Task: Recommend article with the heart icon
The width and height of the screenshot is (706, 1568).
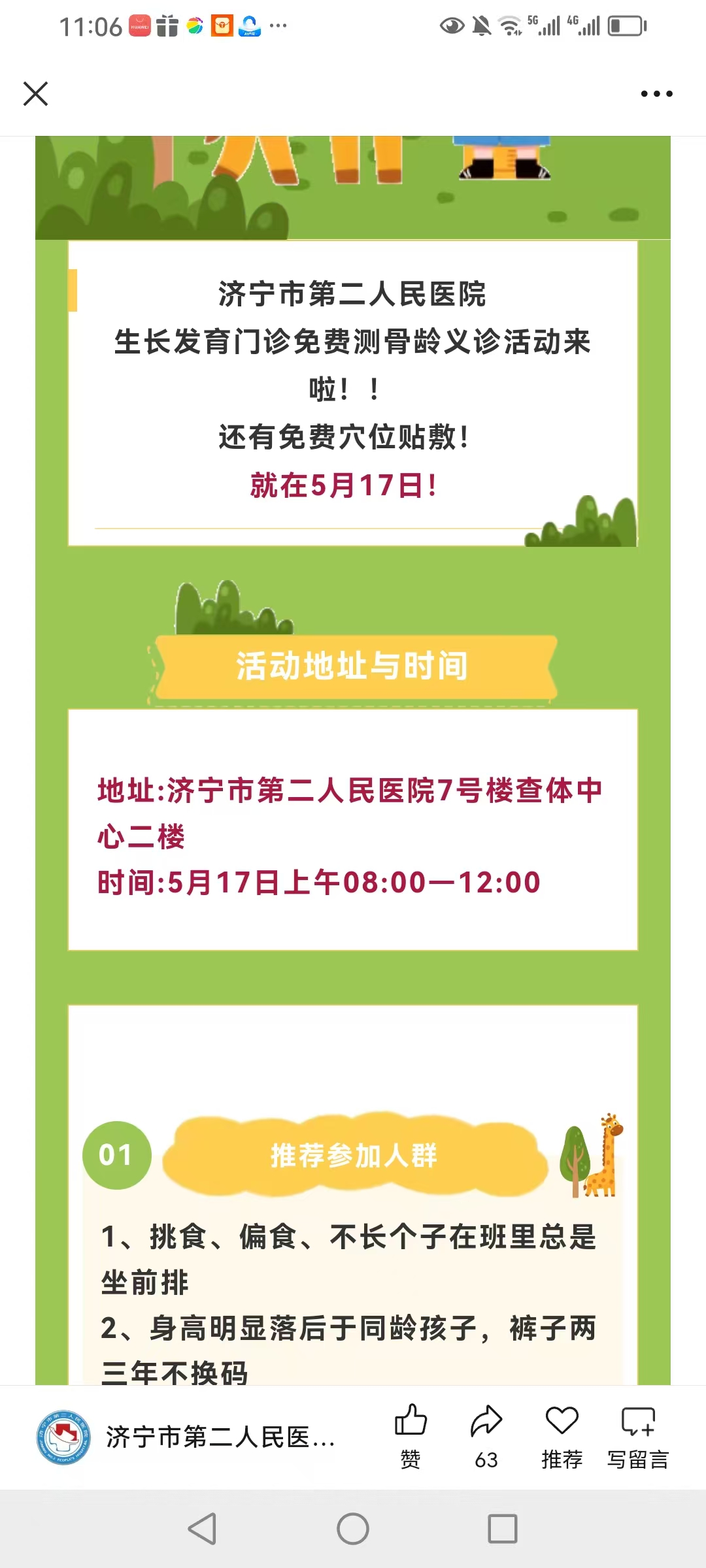Action: coord(562,1435)
